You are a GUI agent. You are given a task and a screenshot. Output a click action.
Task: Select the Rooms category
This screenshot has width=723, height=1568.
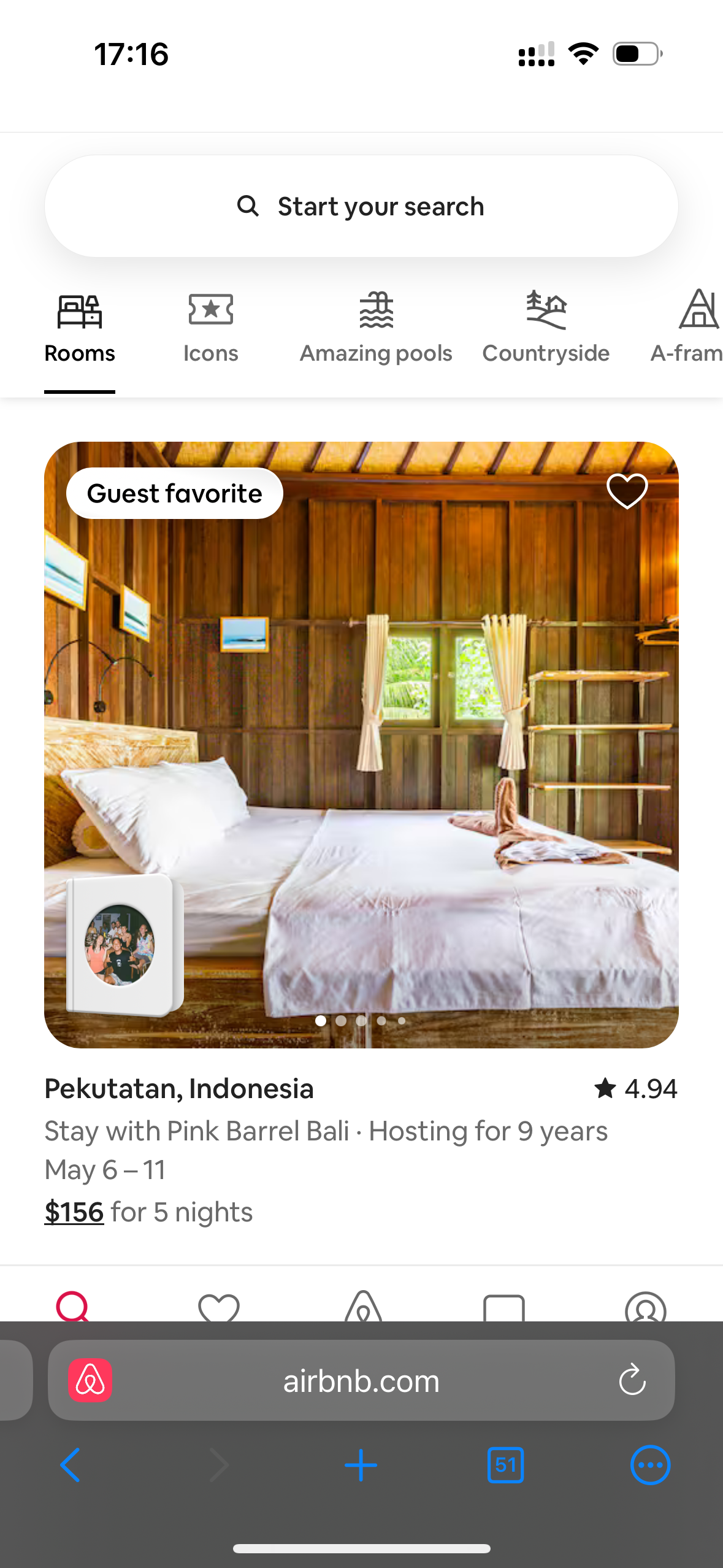(x=80, y=329)
